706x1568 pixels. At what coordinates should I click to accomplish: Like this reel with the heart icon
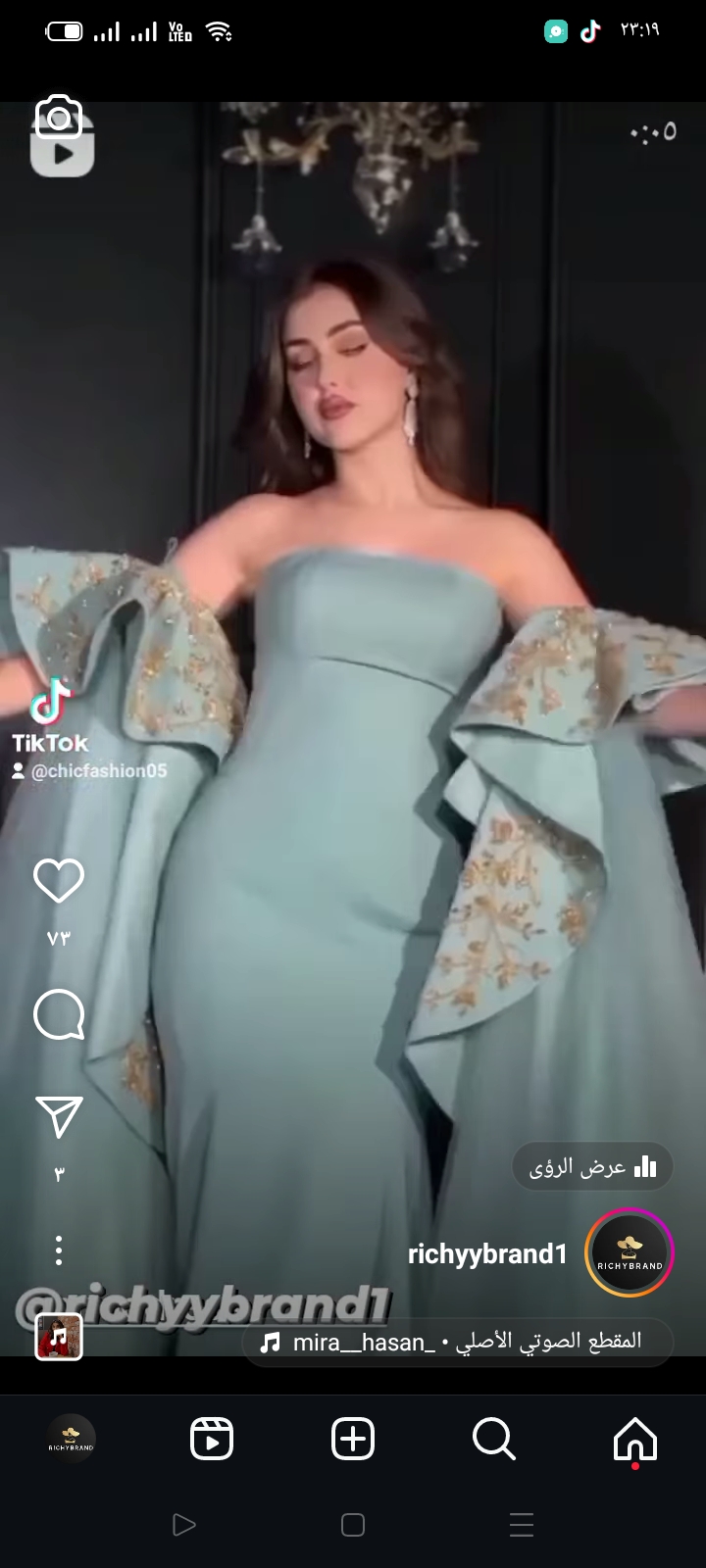[x=59, y=881]
